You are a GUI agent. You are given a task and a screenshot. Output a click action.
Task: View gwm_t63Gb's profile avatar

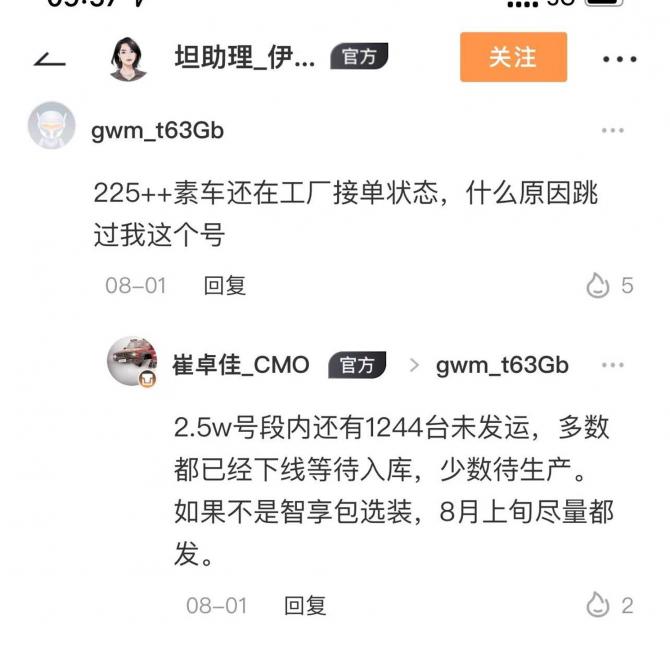coord(51,126)
